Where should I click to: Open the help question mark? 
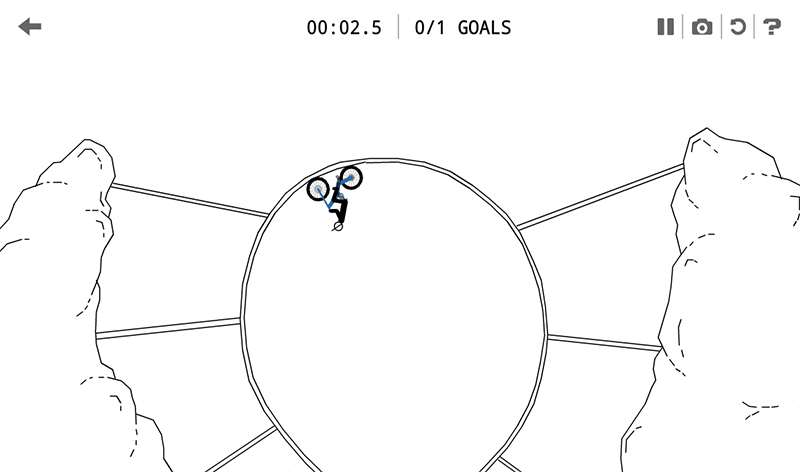pos(772,27)
